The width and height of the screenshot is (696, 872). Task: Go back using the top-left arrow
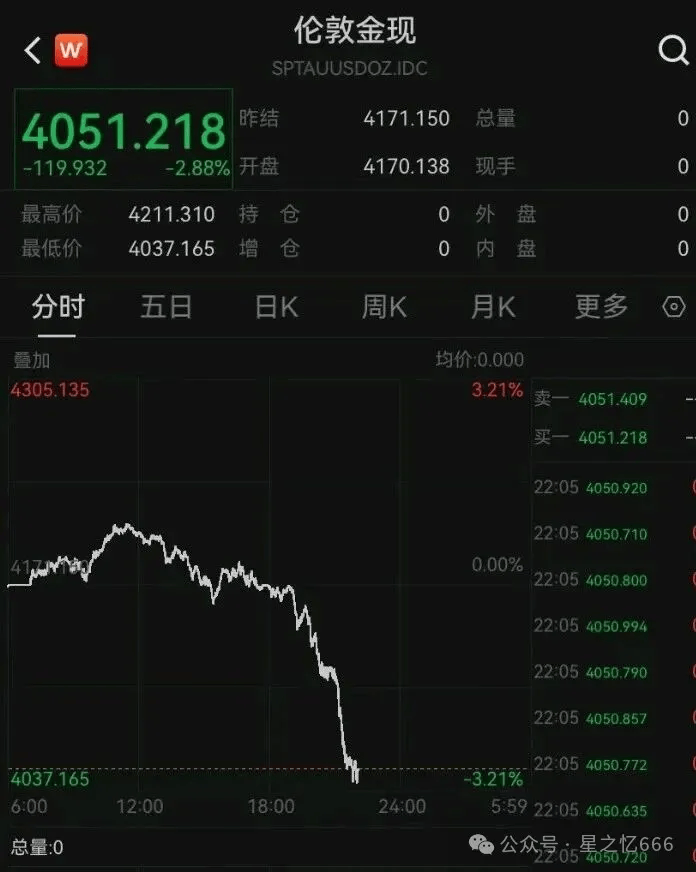point(32,50)
